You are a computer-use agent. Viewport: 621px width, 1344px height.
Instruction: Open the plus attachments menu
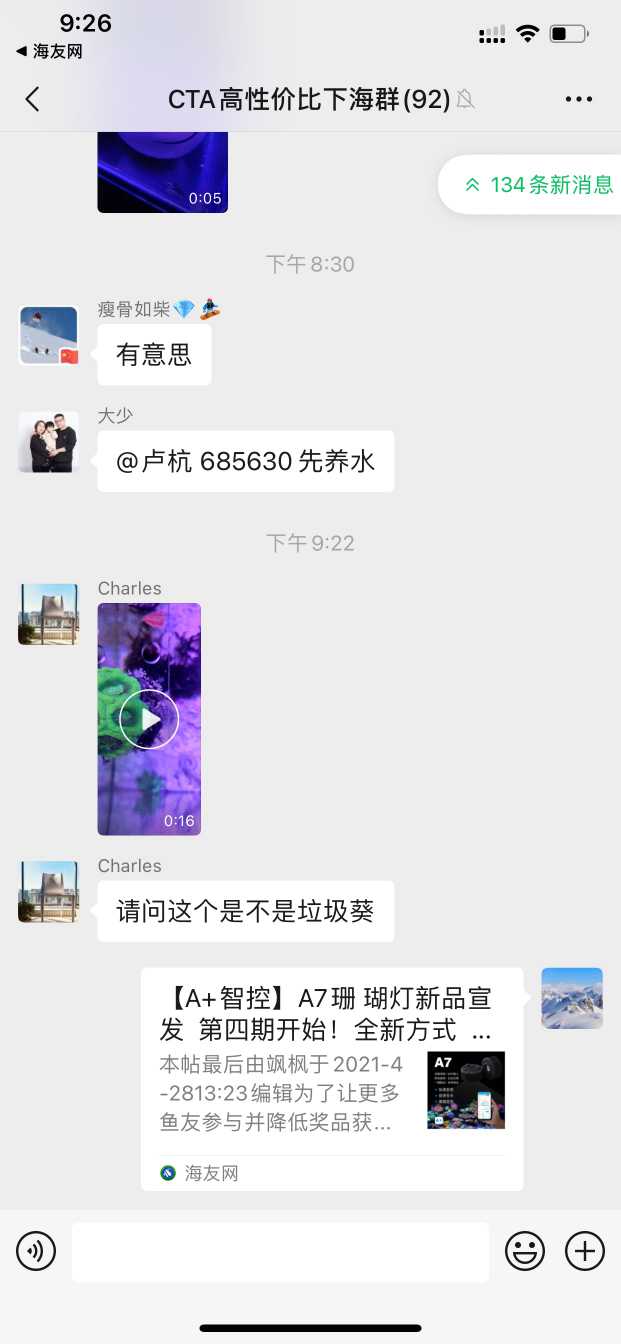click(x=585, y=1250)
